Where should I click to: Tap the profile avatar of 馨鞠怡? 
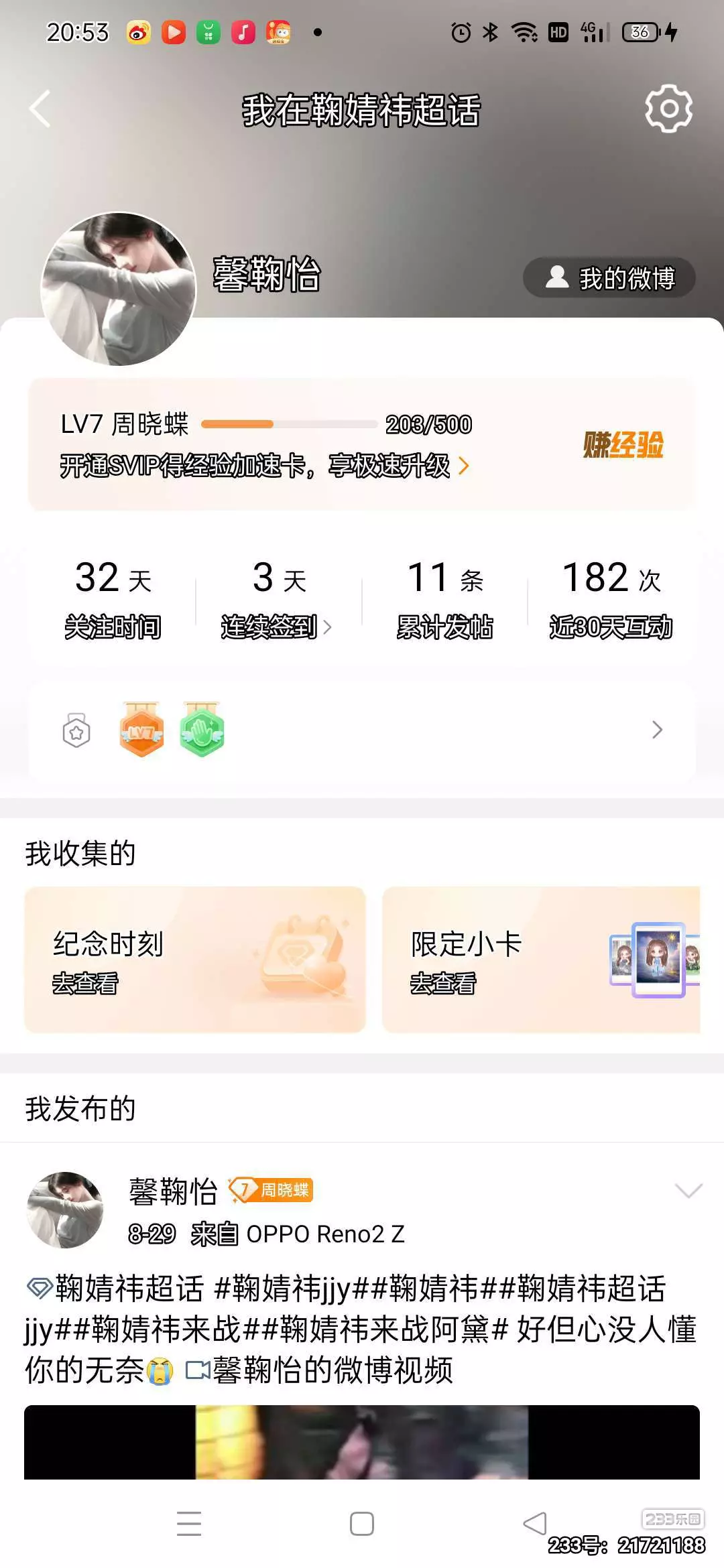[x=118, y=289]
